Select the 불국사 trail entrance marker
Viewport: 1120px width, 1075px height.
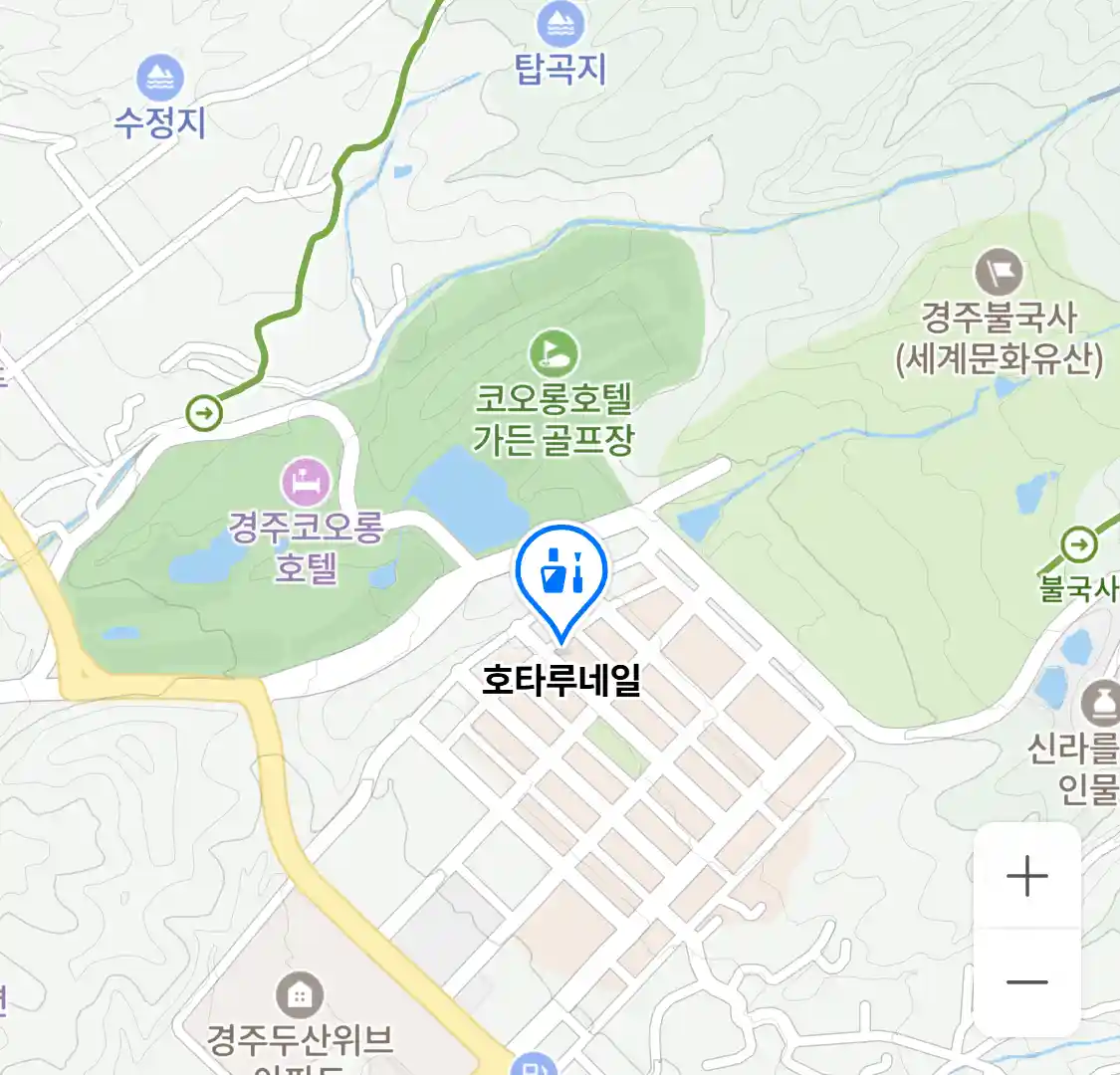point(1078,544)
